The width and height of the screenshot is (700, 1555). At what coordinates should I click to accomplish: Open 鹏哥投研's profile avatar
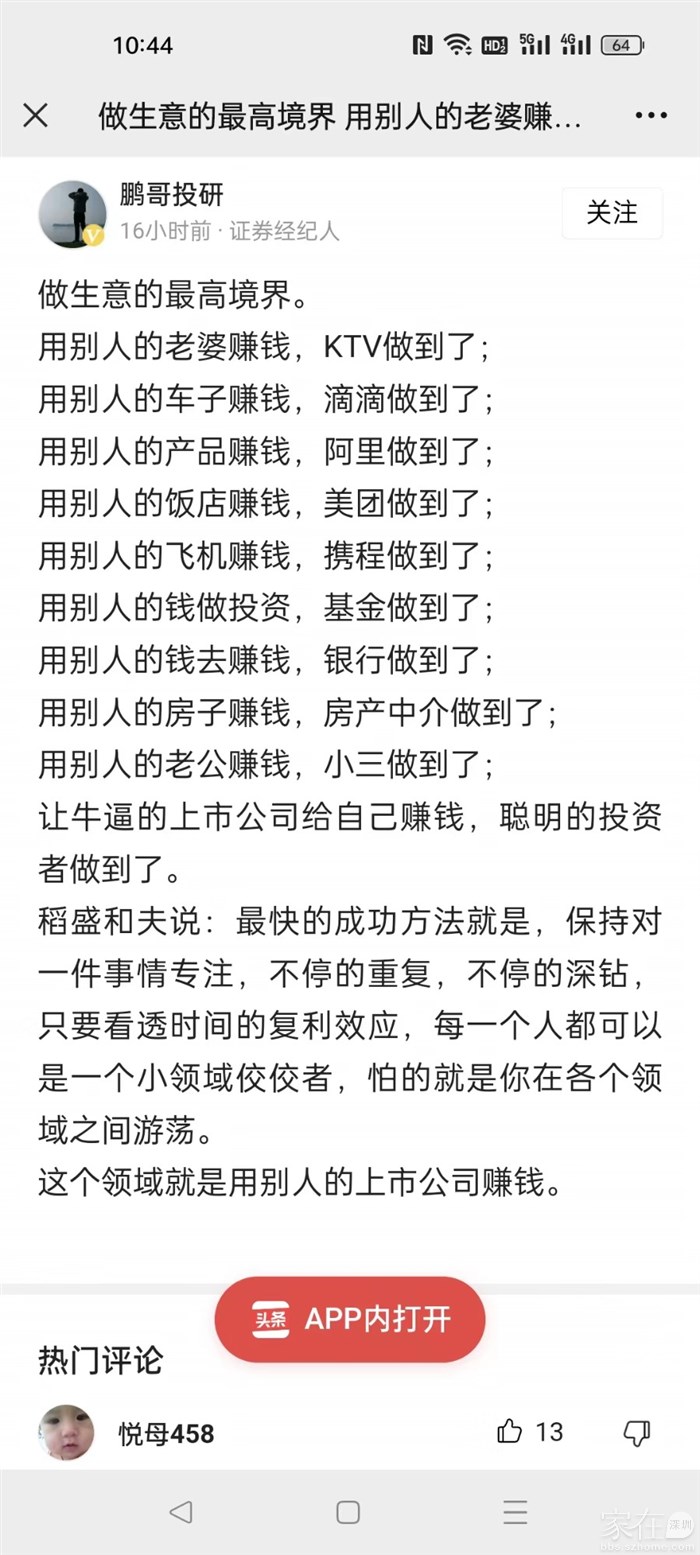click(x=72, y=213)
